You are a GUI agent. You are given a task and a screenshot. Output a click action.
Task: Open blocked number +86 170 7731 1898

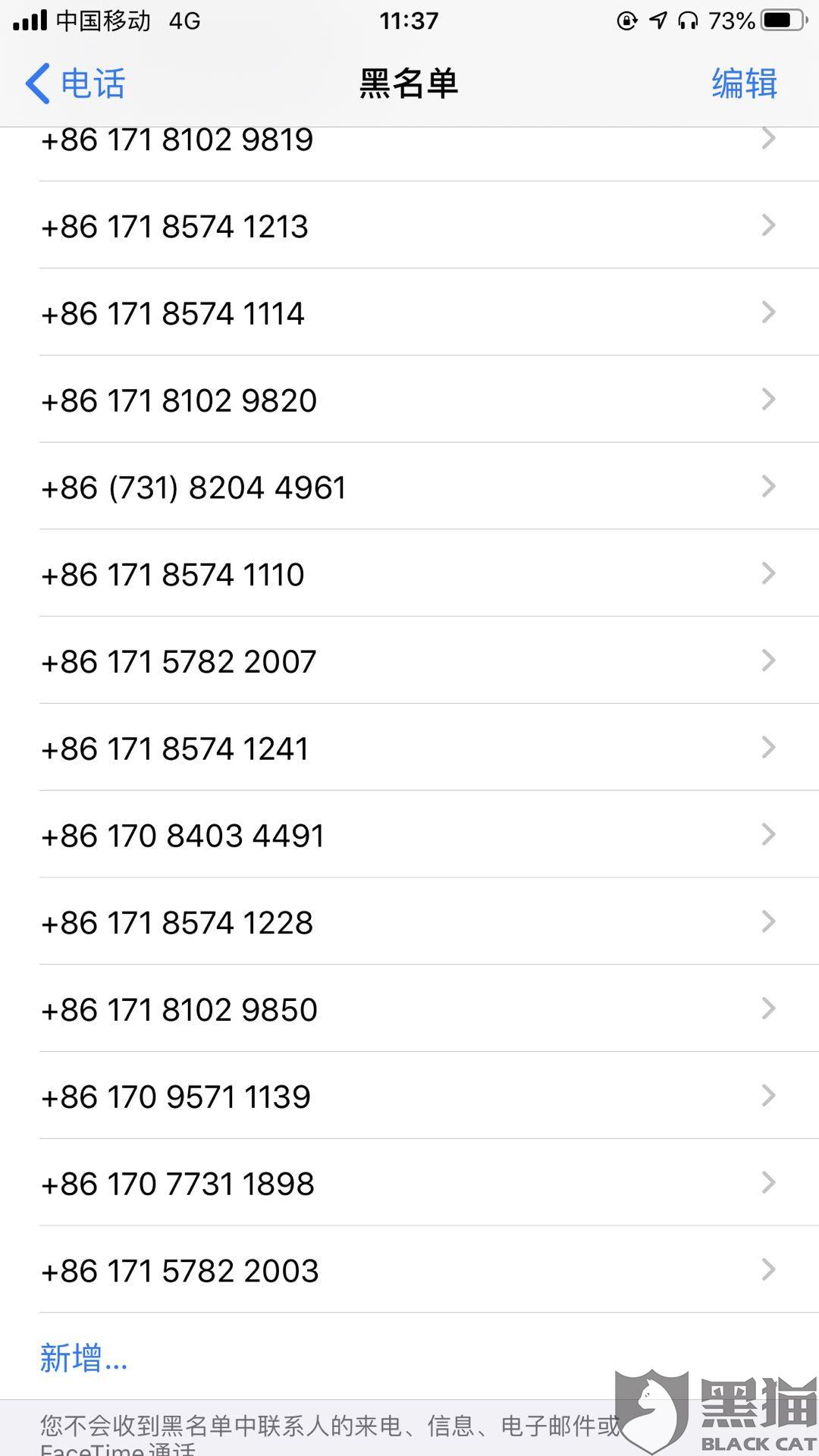point(409,1183)
